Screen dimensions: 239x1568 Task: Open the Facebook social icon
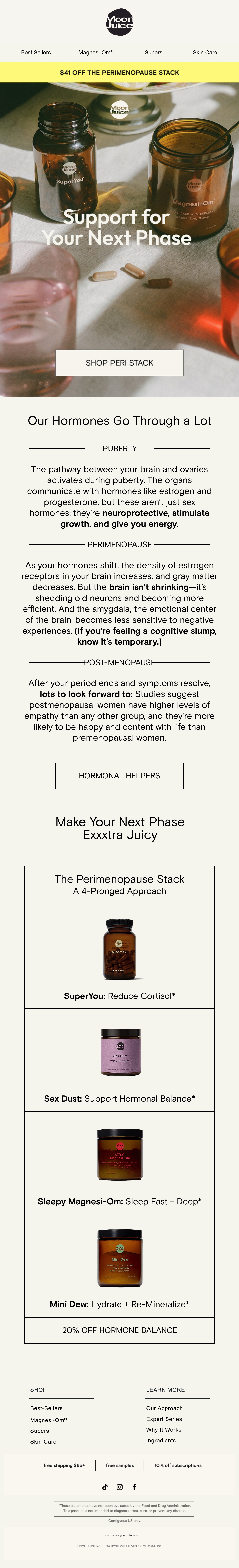click(x=134, y=1486)
